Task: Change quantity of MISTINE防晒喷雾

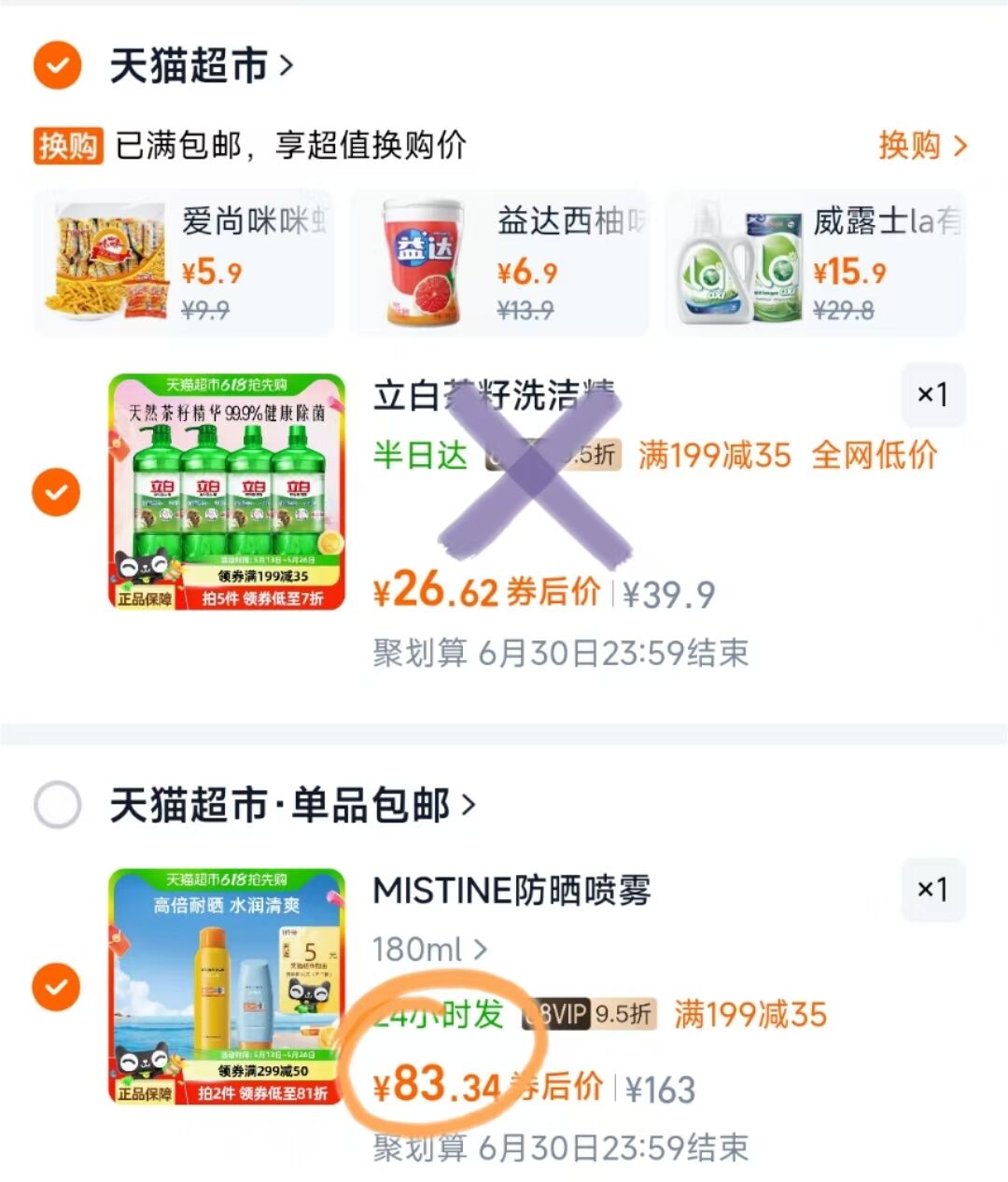Action: click(x=932, y=889)
